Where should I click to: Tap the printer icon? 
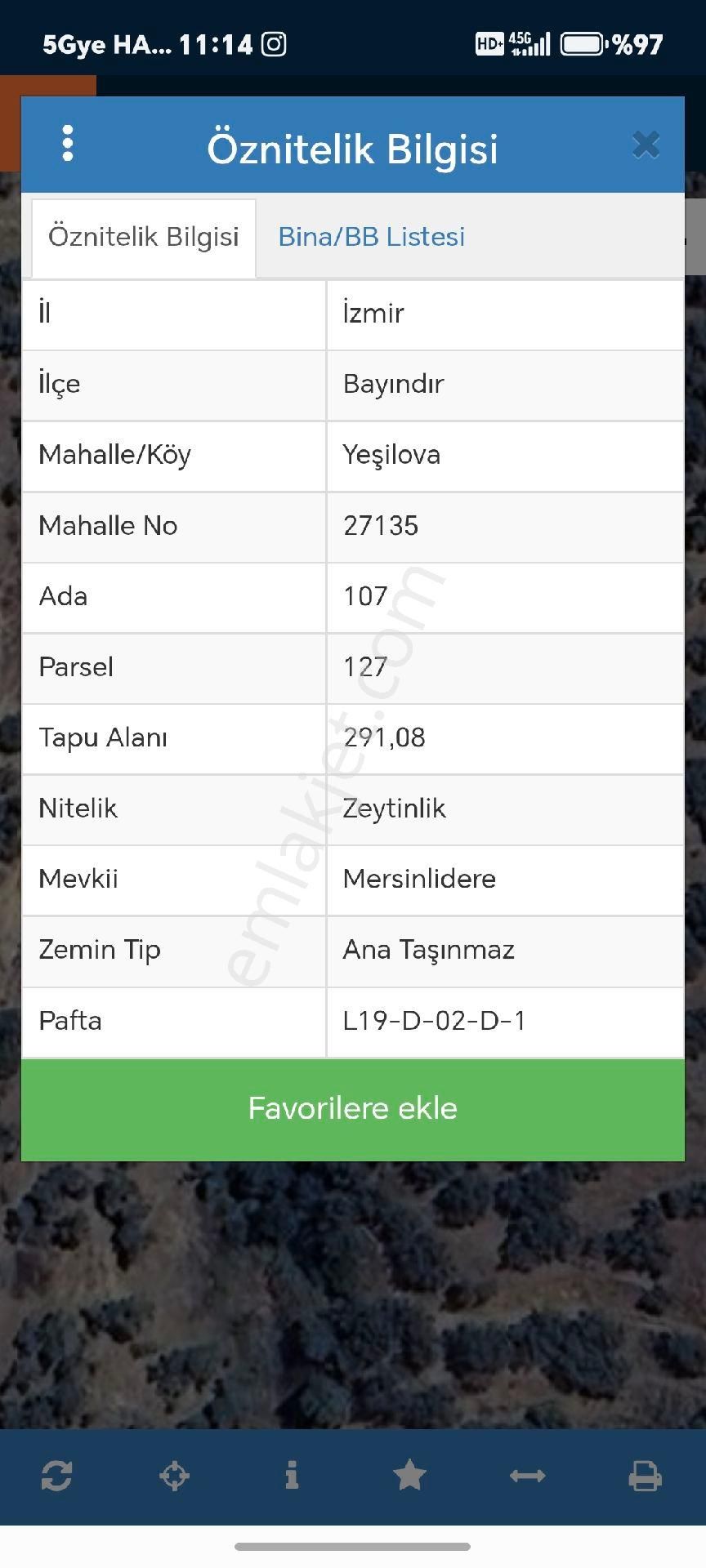pyautogui.click(x=645, y=1476)
